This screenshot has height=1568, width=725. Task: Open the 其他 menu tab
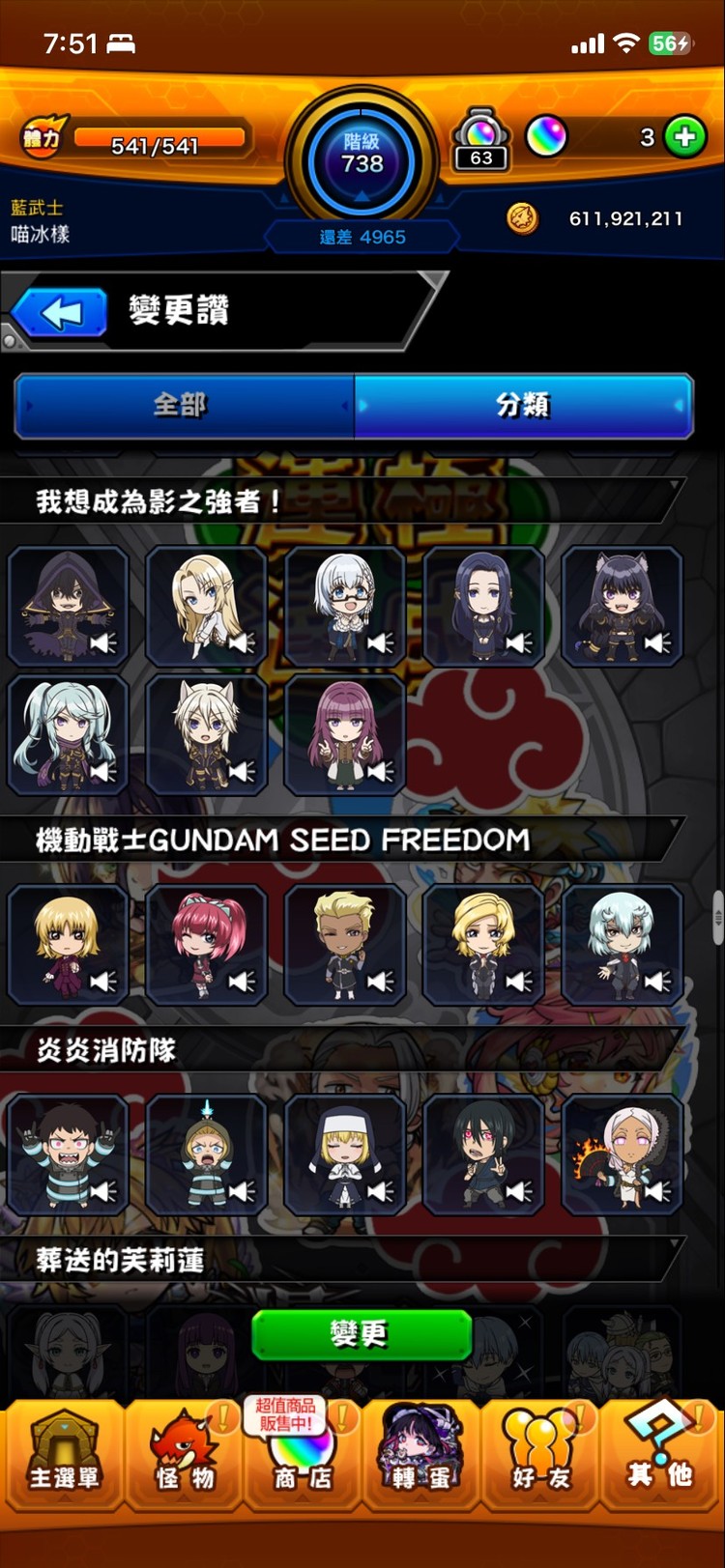(x=659, y=1453)
